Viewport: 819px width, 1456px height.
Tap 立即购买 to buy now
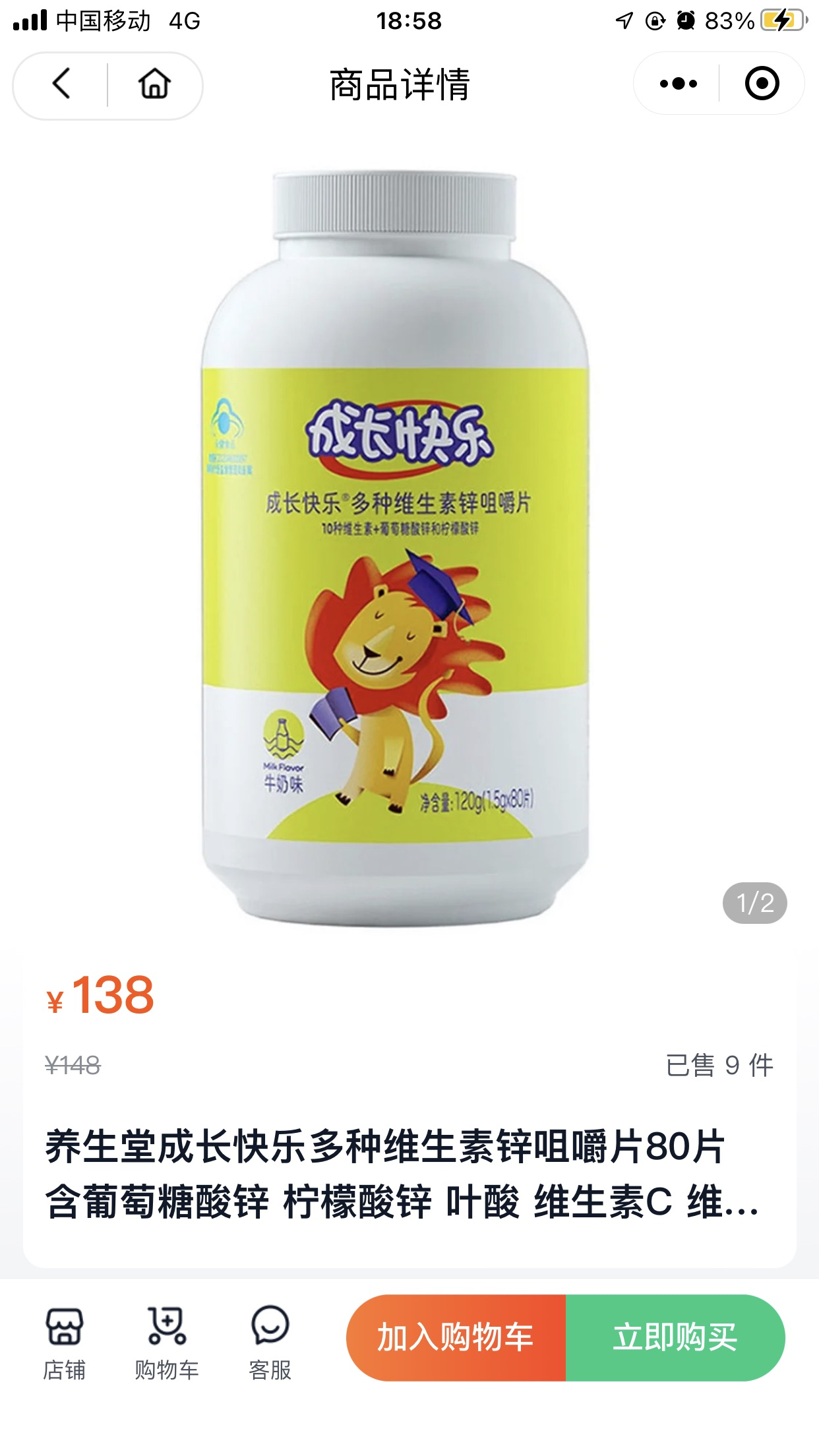675,1337
